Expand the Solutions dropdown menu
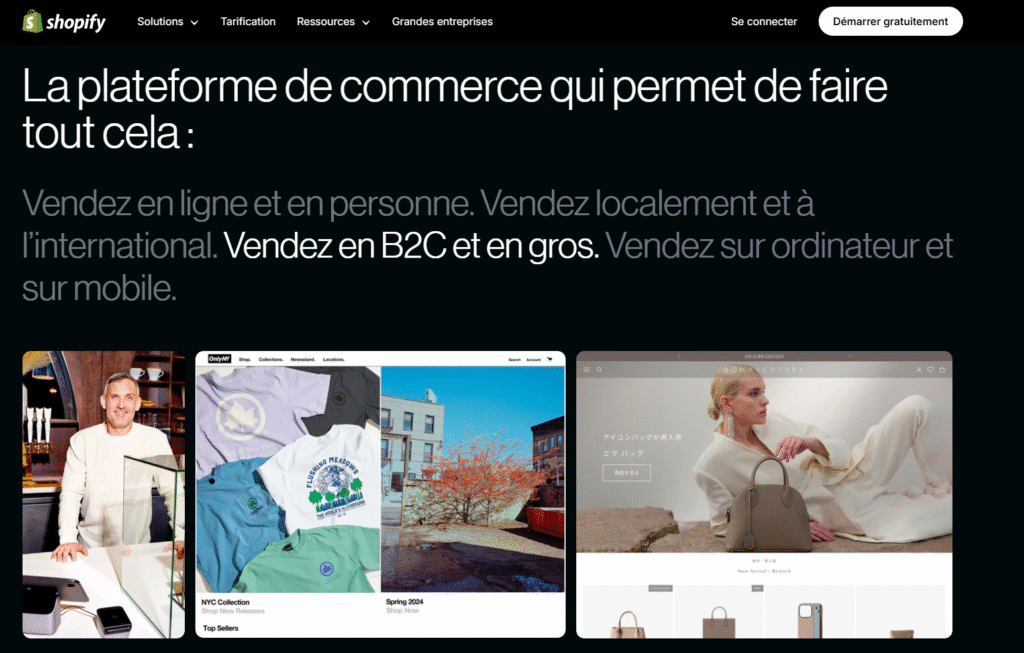1024x653 pixels. tap(167, 22)
